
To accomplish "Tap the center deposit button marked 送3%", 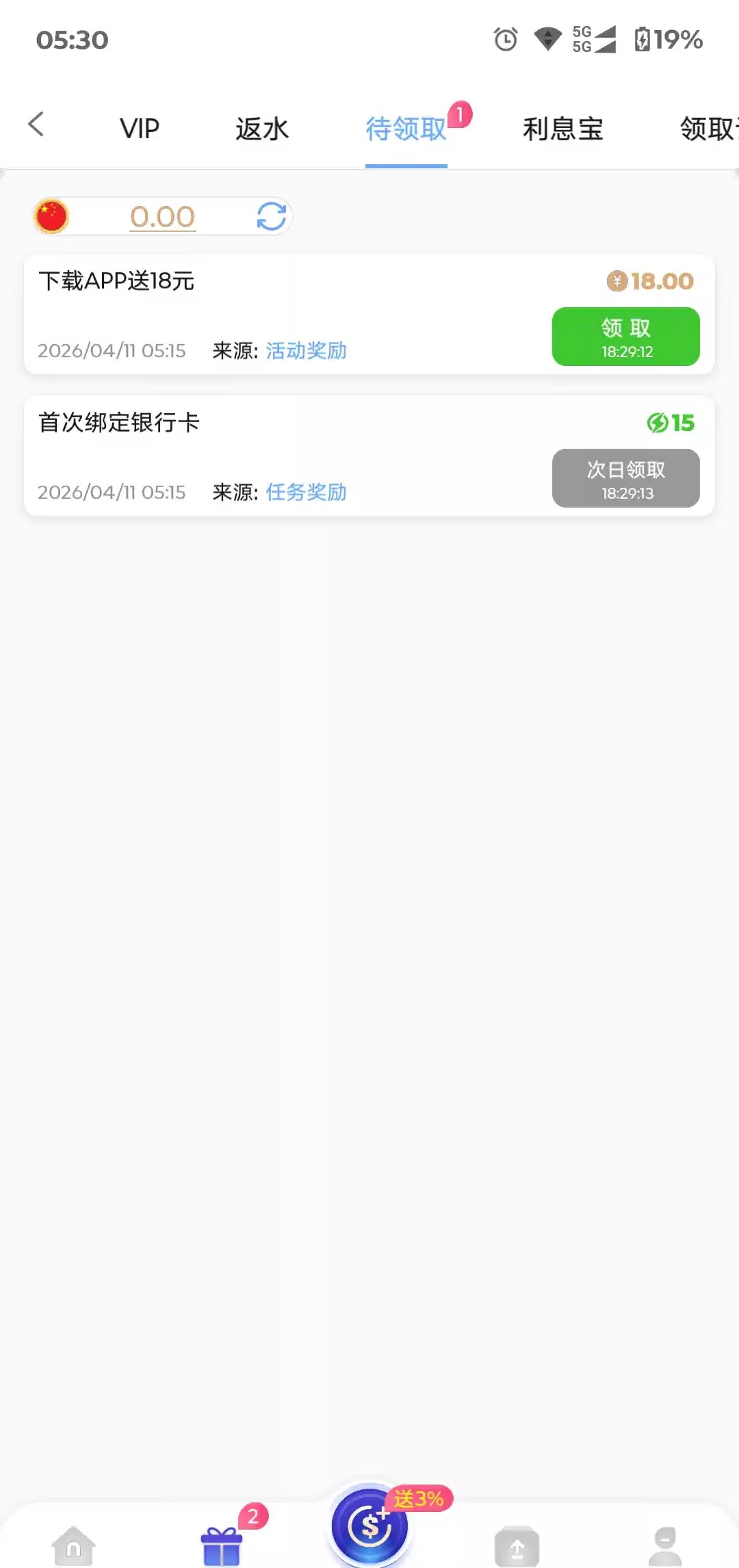I will (x=369, y=1527).
